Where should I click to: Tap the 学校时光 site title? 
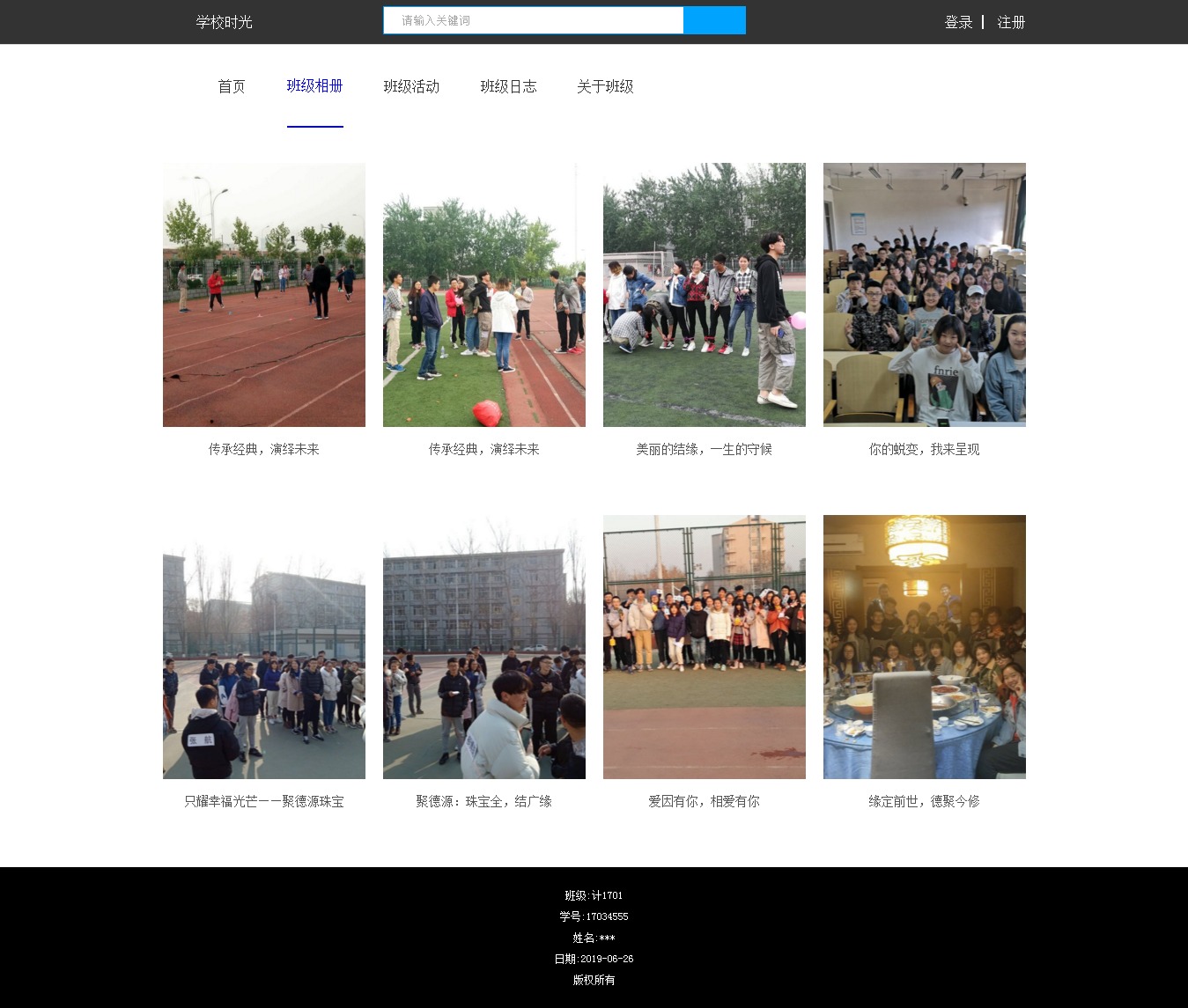(224, 22)
